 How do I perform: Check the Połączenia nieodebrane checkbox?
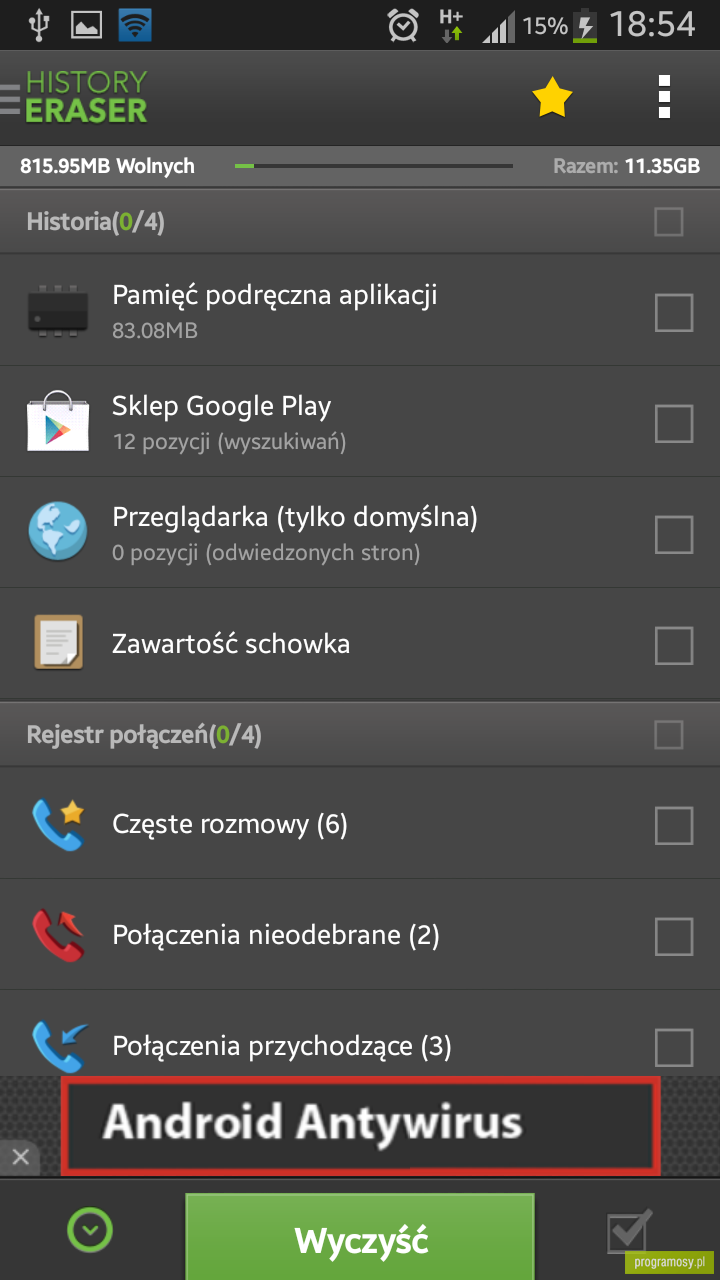[x=674, y=937]
